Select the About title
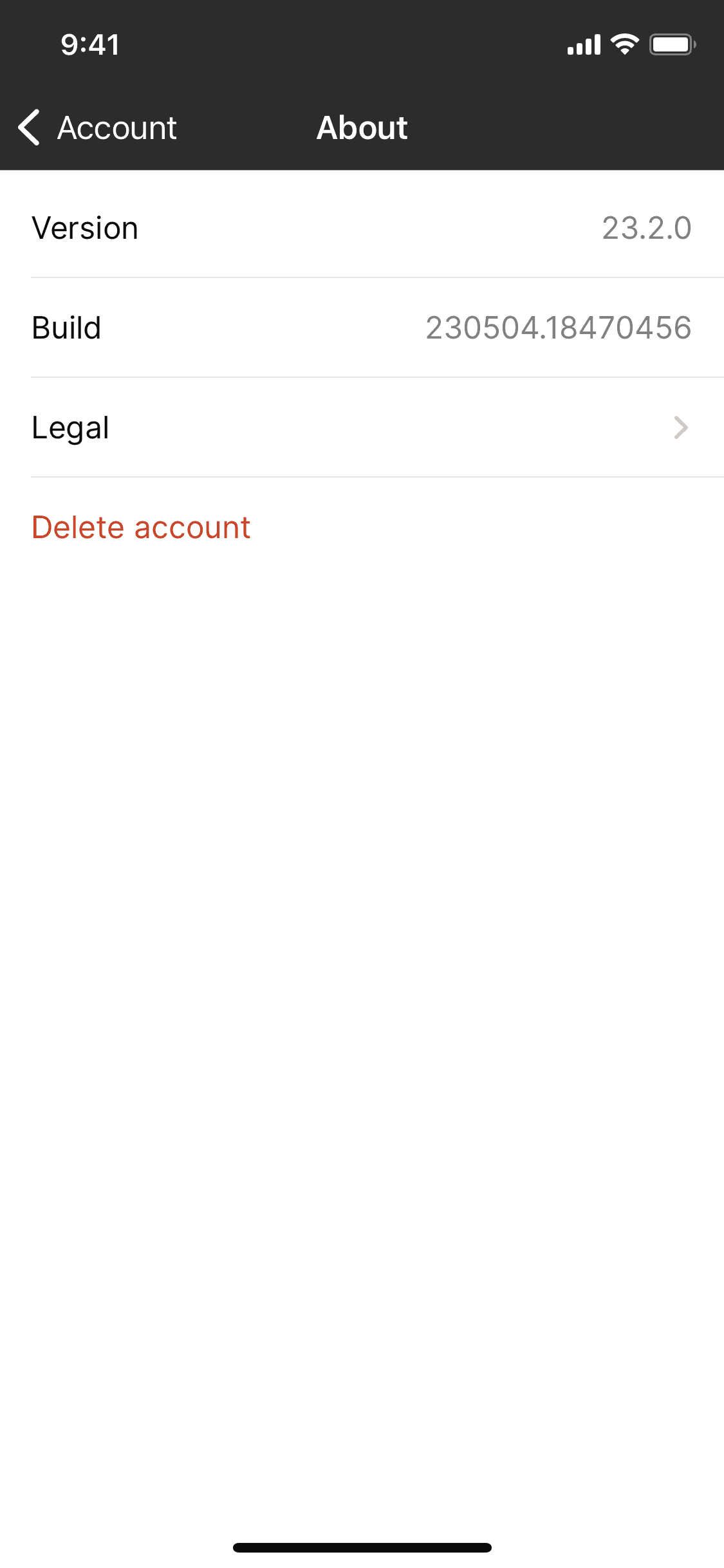Viewport: 724px width, 1568px height. tap(362, 127)
